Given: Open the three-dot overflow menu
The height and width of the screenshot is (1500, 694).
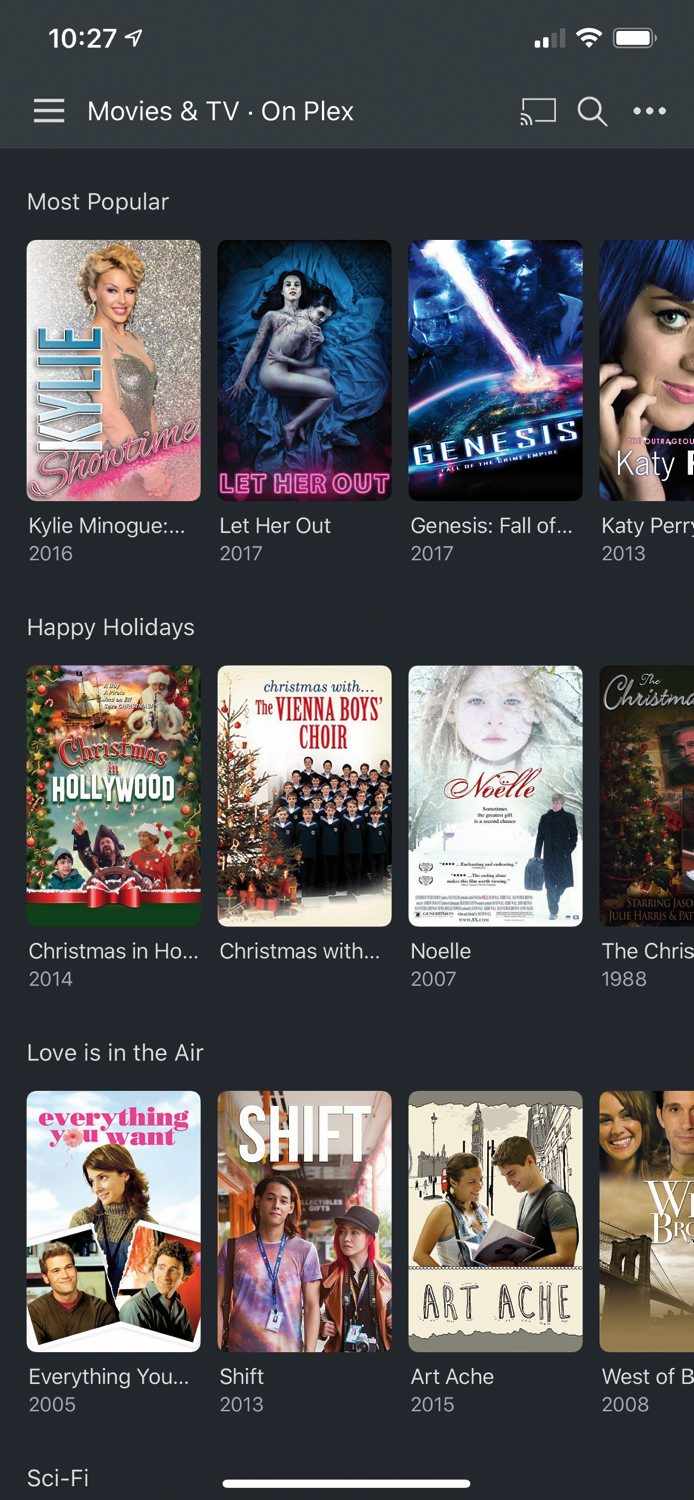Looking at the screenshot, I should (650, 111).
